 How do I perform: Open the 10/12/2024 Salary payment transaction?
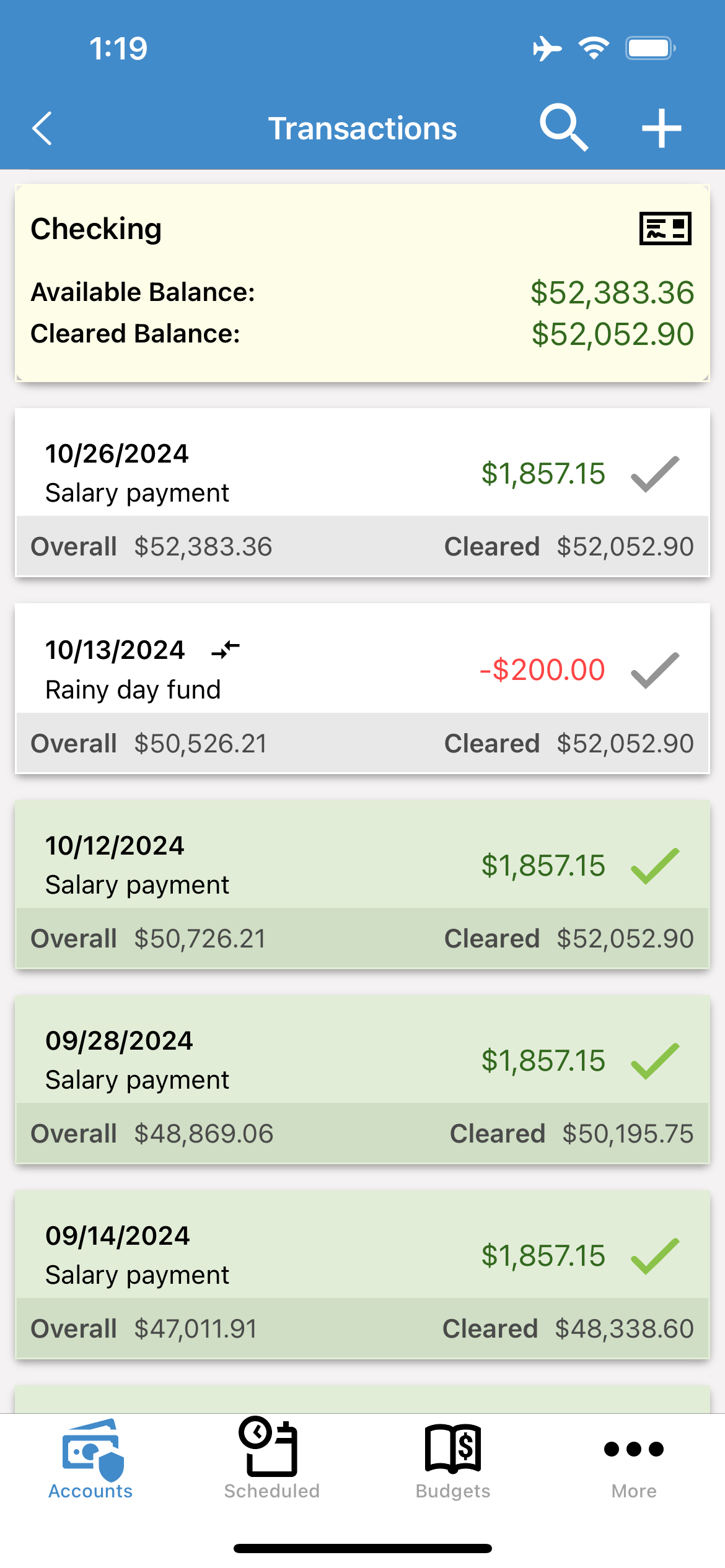362,884
